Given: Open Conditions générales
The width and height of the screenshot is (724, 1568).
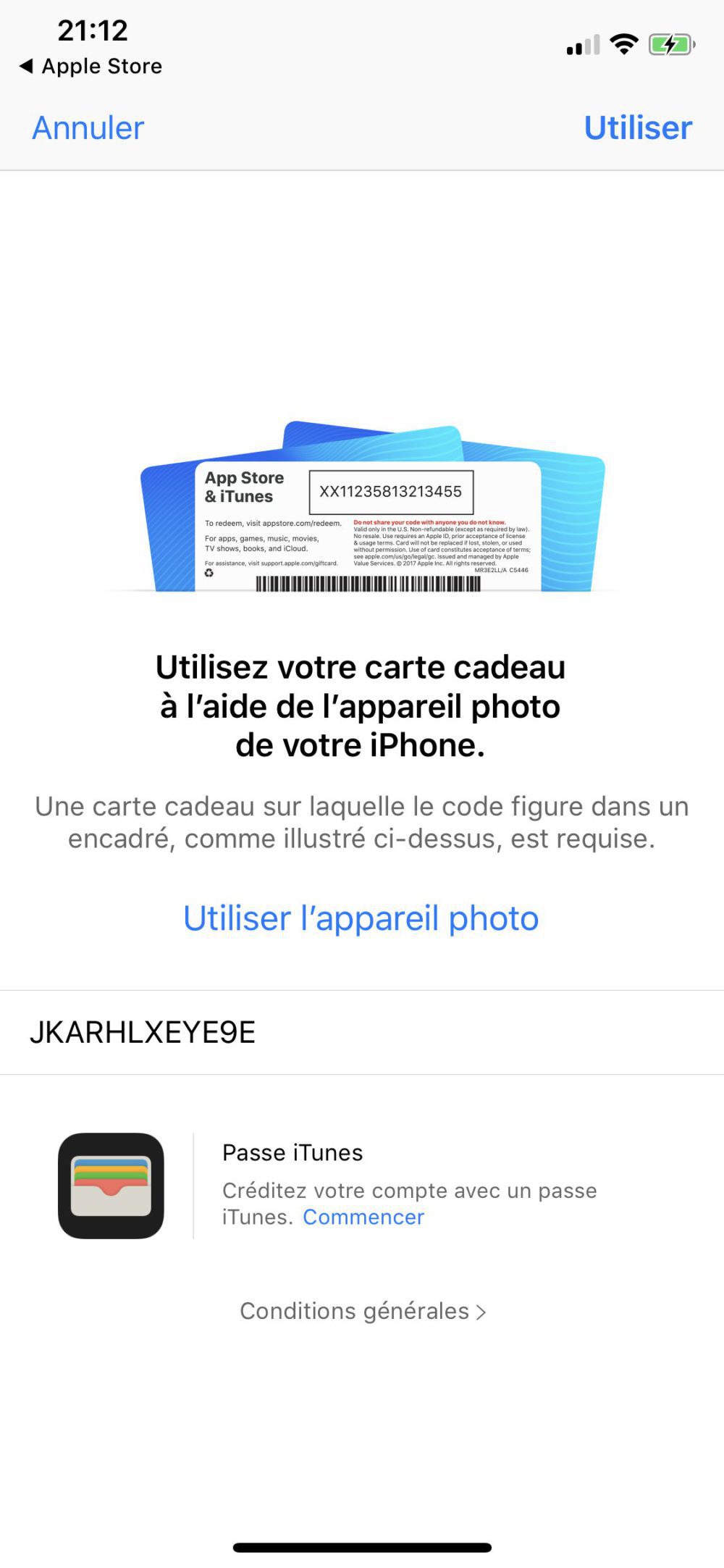Looking at the screenshot, I should tap(362, 1311).
